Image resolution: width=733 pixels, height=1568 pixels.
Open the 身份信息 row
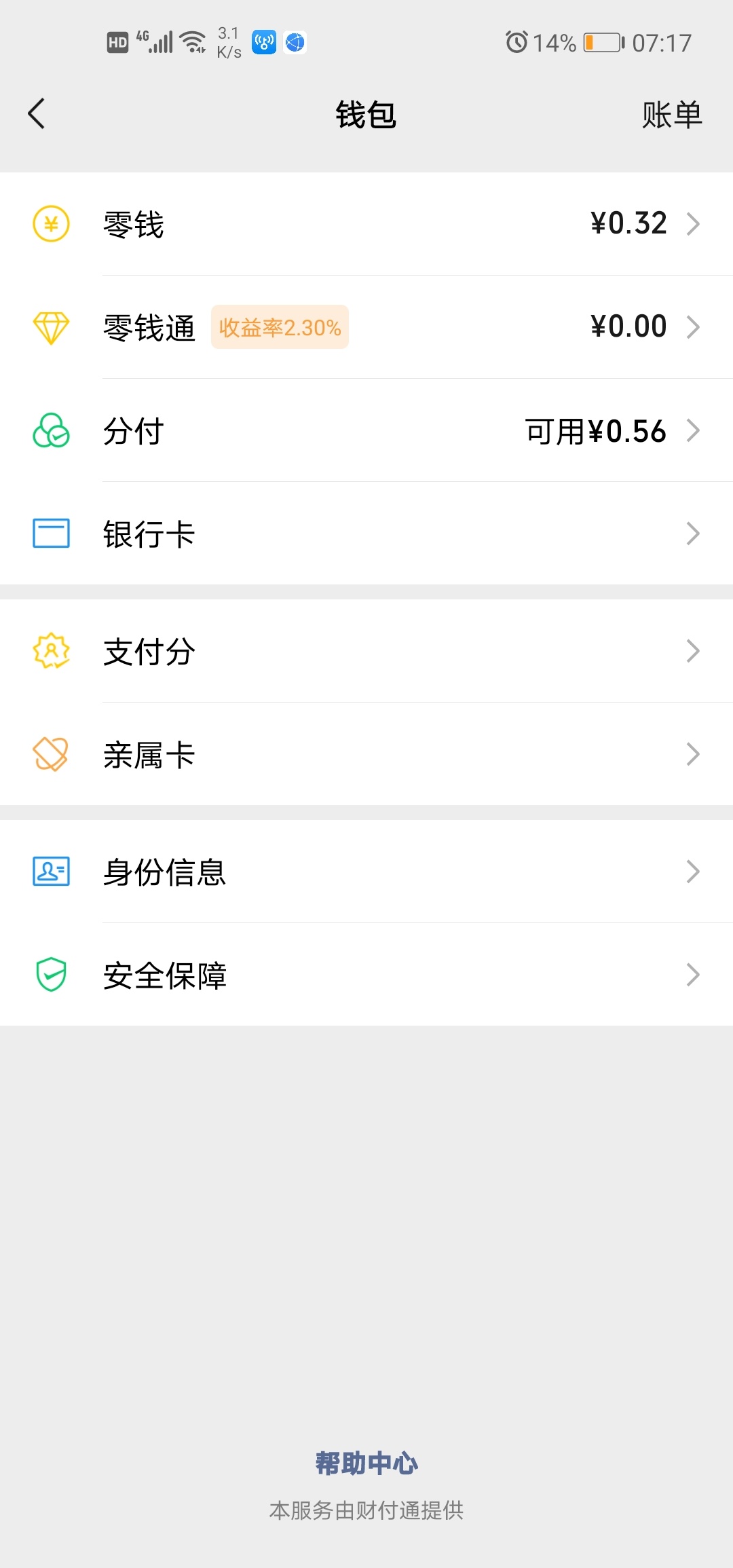[x=366, y=872]
